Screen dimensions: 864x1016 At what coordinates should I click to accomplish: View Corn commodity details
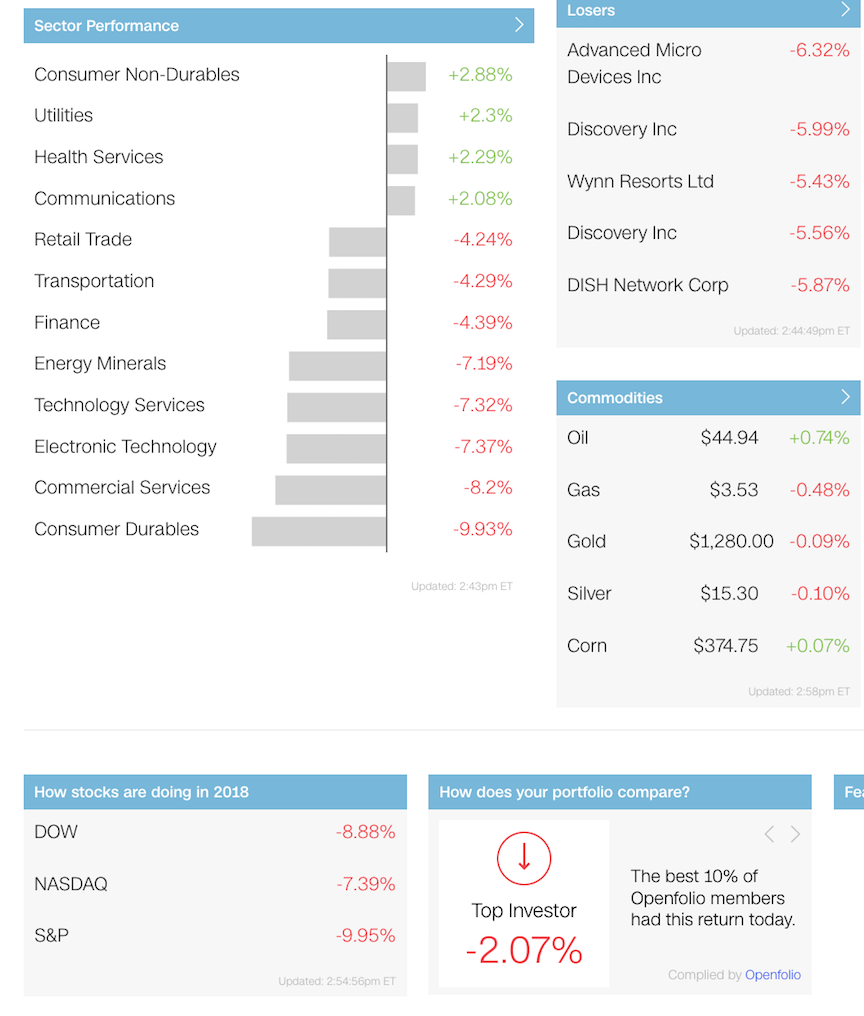tap(708, 645)
